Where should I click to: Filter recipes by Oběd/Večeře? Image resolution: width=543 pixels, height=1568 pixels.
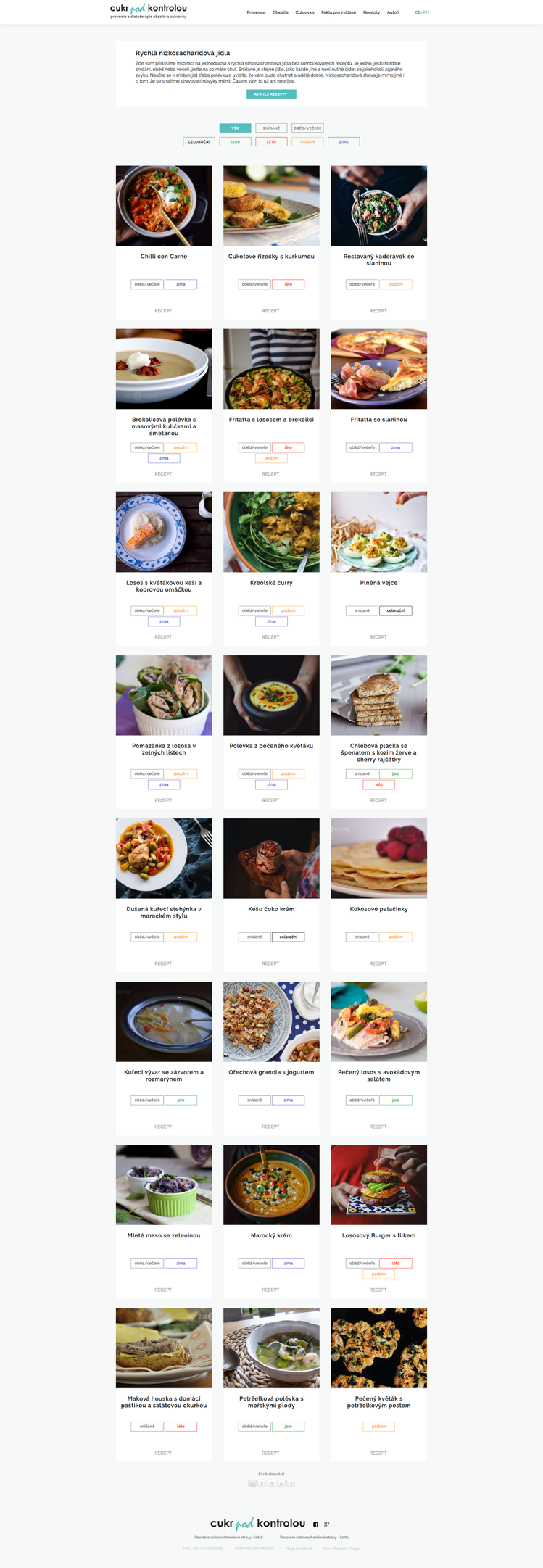(307, 128)
